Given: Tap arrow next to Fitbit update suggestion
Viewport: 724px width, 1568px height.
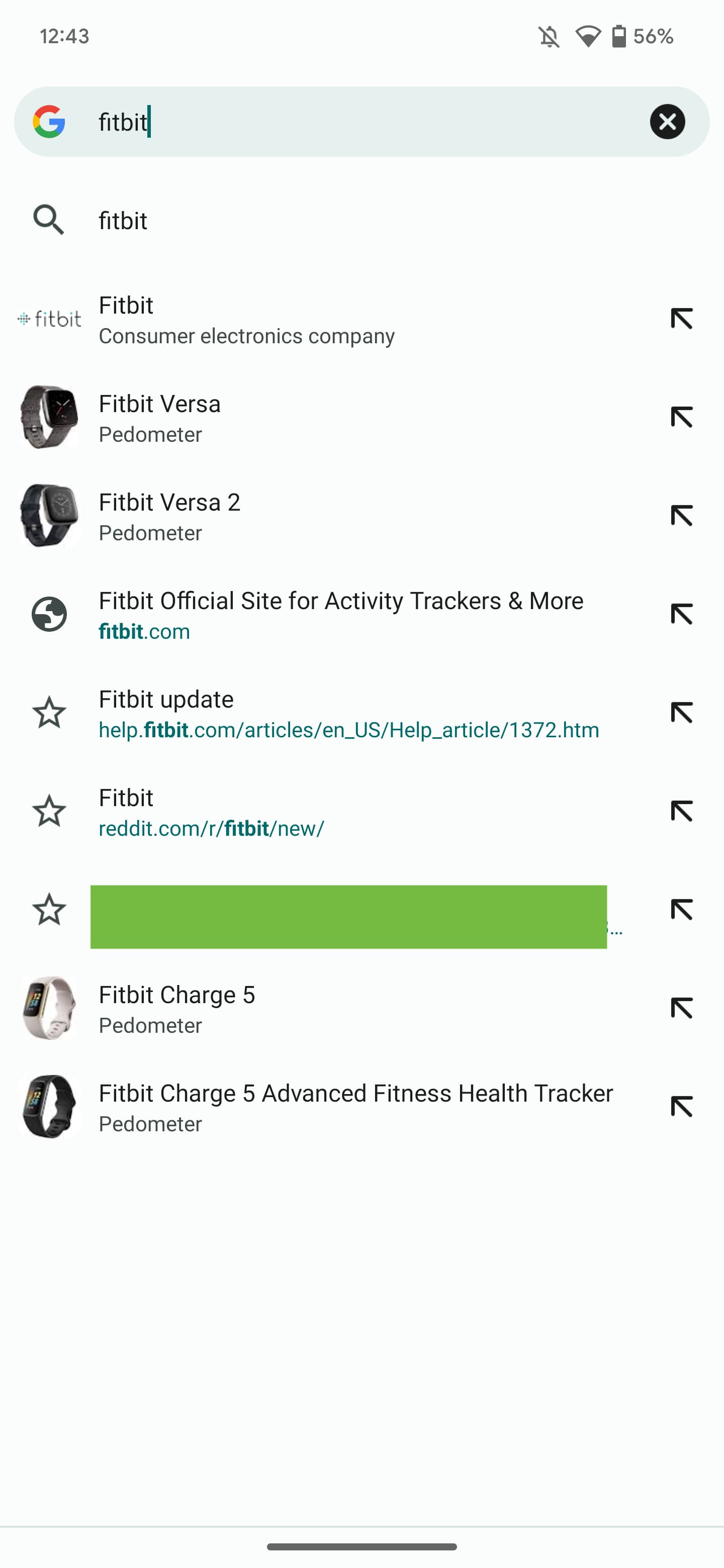Looking at the screenshot, I should point(681,714).
